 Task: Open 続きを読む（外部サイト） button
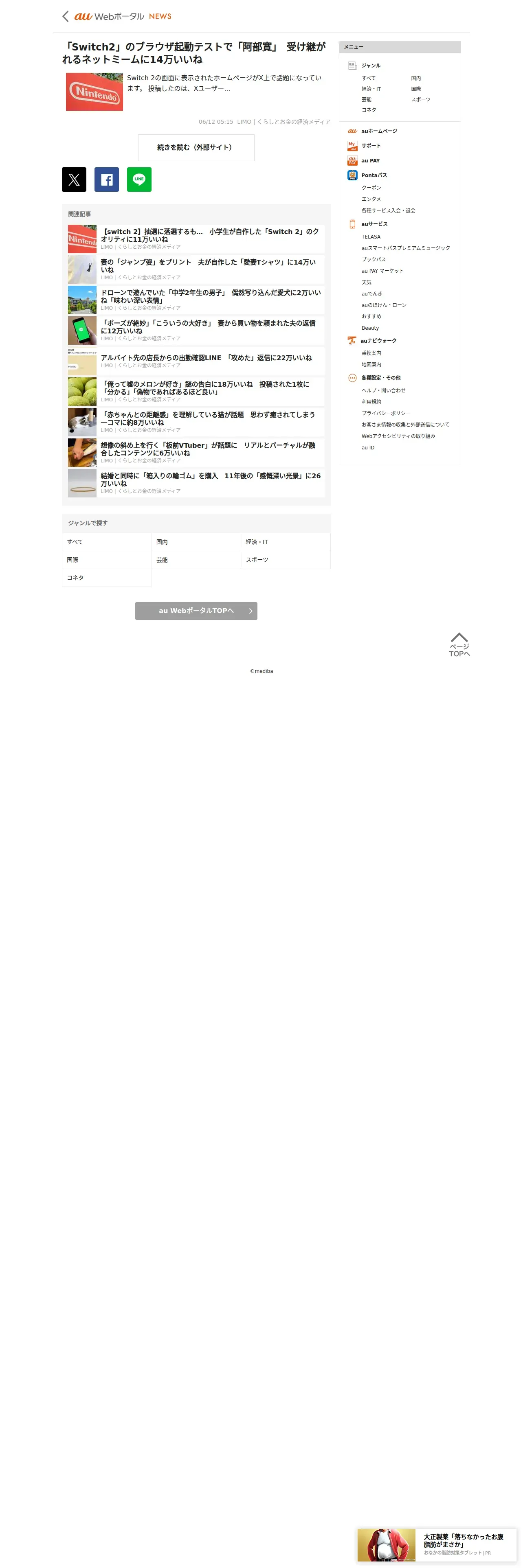[196, 147]
